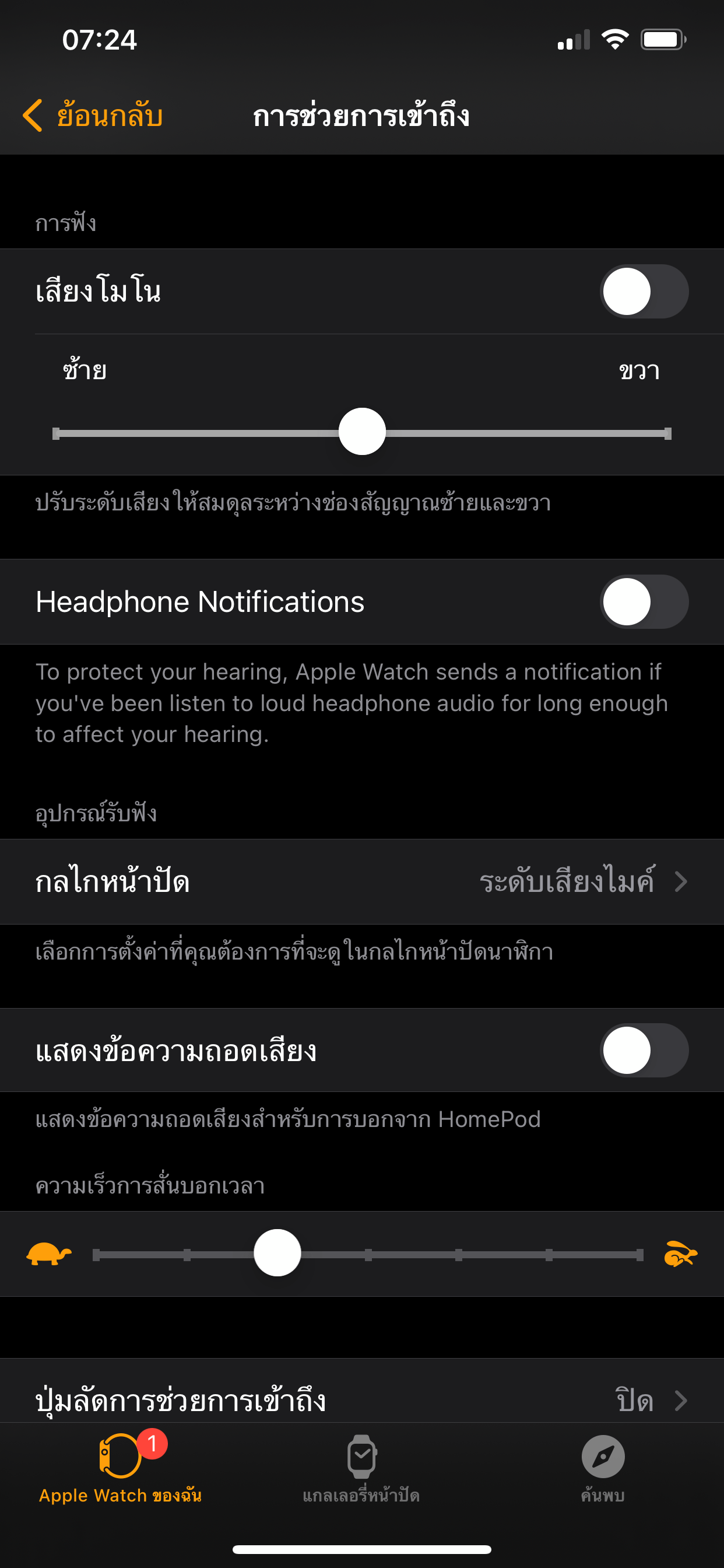Switch to the แกลเลอรี่หน้าปัด tab
The height and width of the screenshot is (1568, 724).
[x=361, y=1468]
